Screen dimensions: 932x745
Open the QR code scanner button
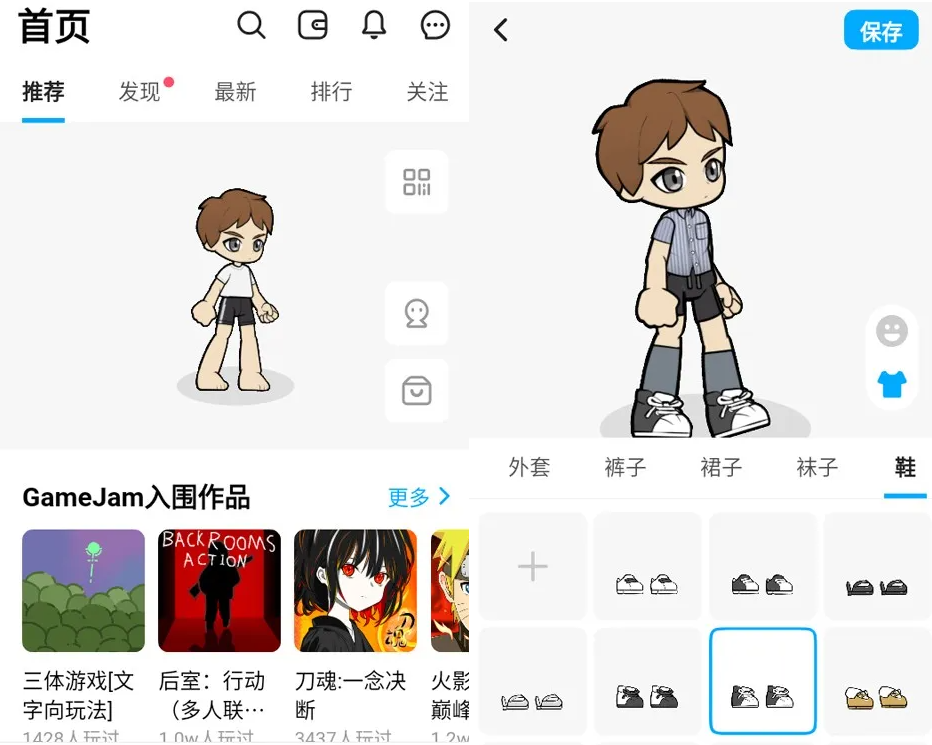(416, 182)
